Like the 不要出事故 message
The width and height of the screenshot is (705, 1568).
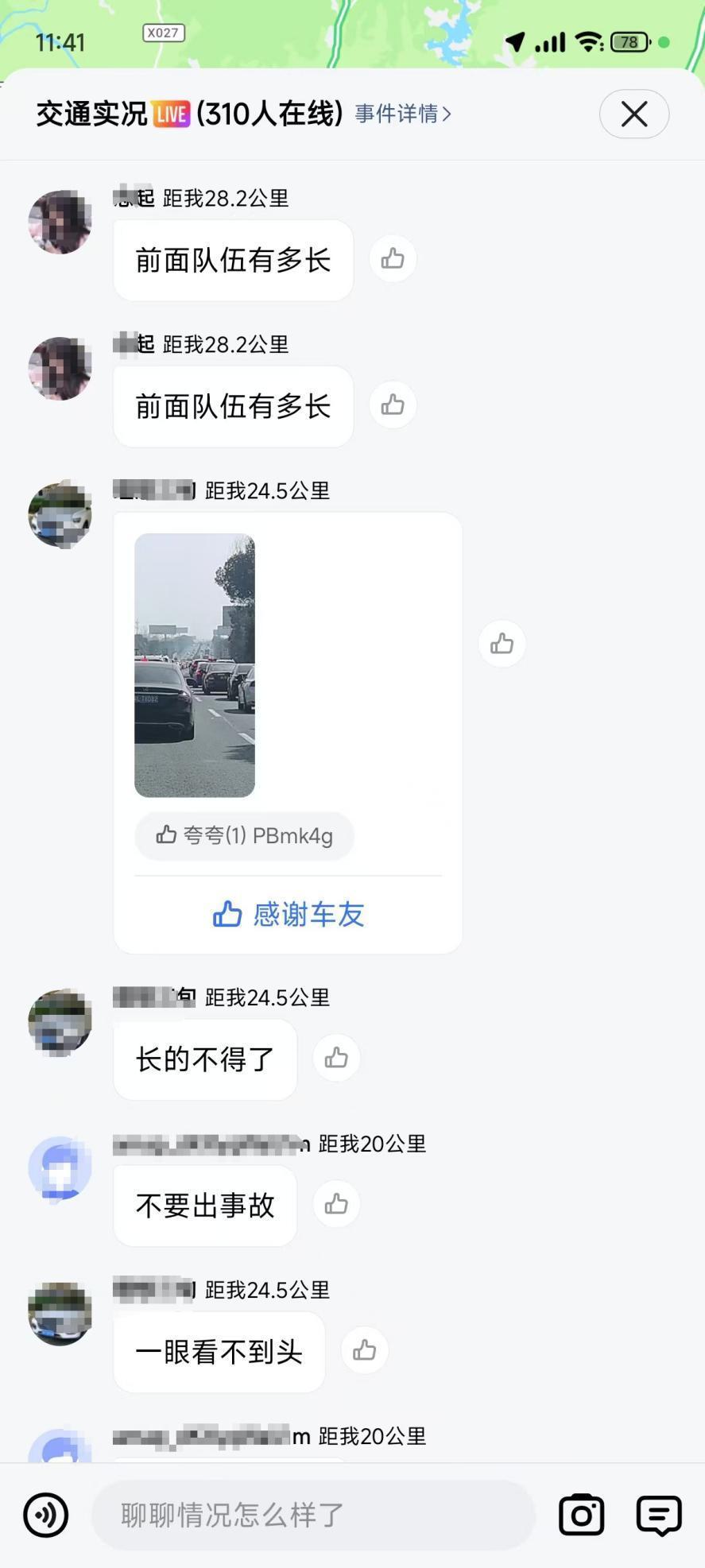tap(336, 1204)
